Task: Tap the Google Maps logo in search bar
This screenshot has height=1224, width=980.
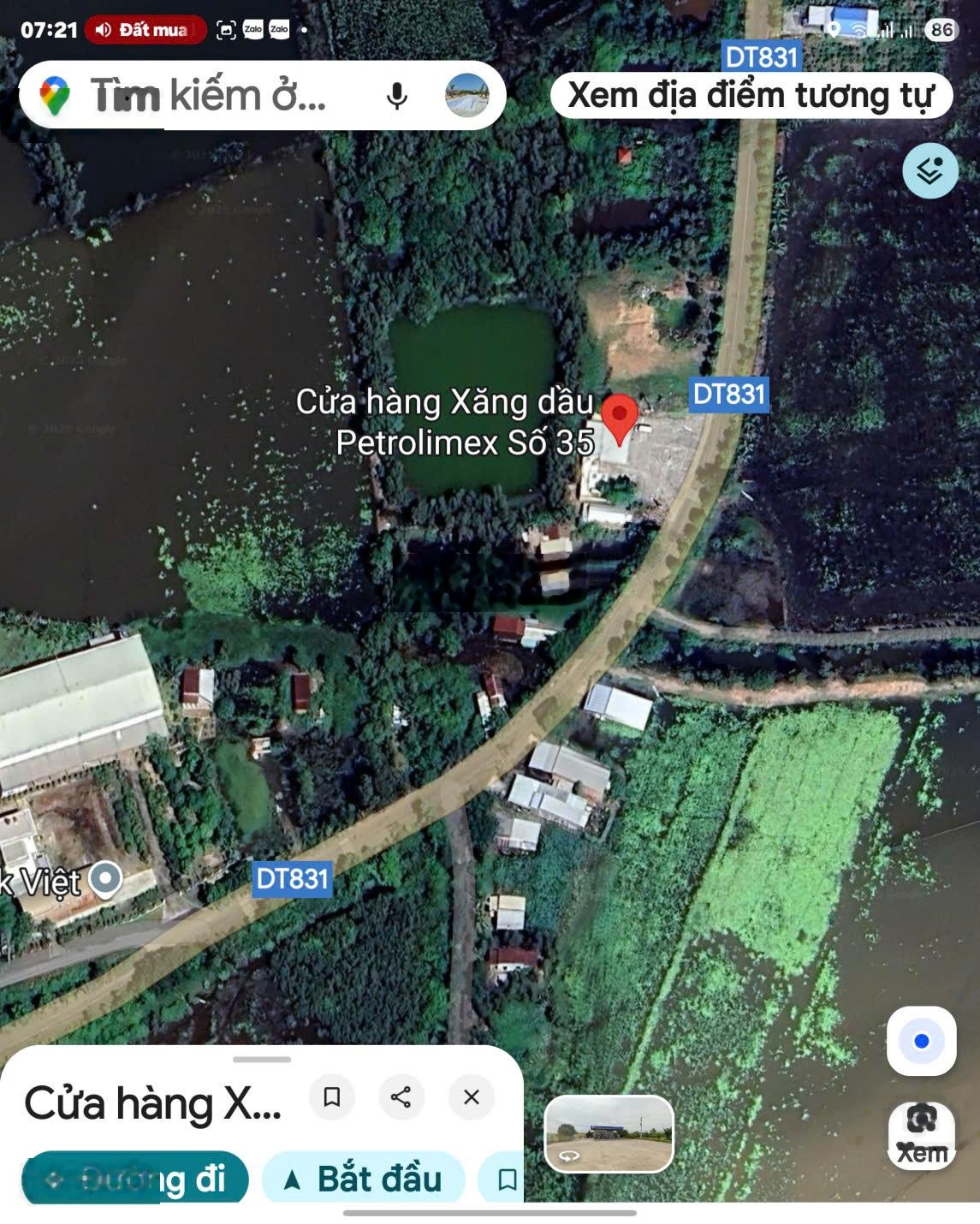Action: tap(54, 97)
